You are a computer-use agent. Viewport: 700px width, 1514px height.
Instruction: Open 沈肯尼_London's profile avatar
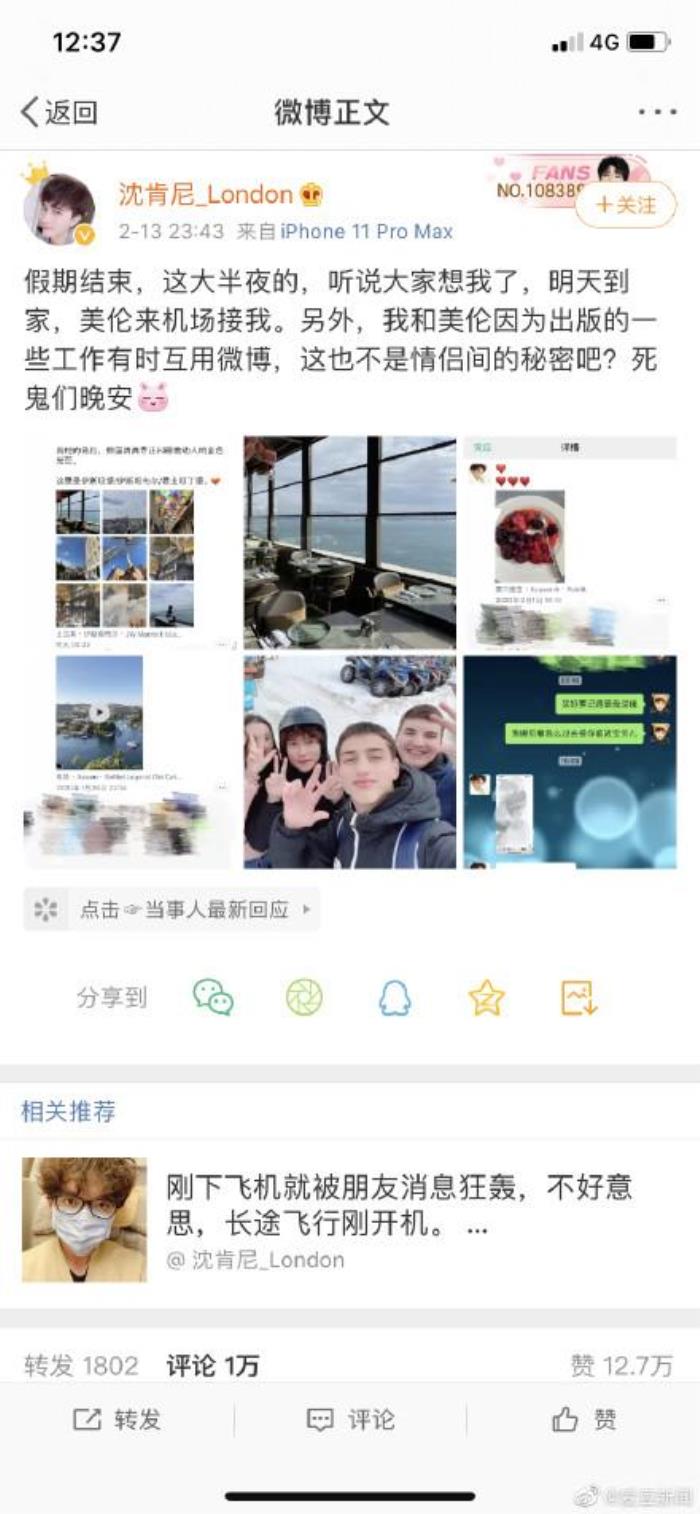coord(59,209)
